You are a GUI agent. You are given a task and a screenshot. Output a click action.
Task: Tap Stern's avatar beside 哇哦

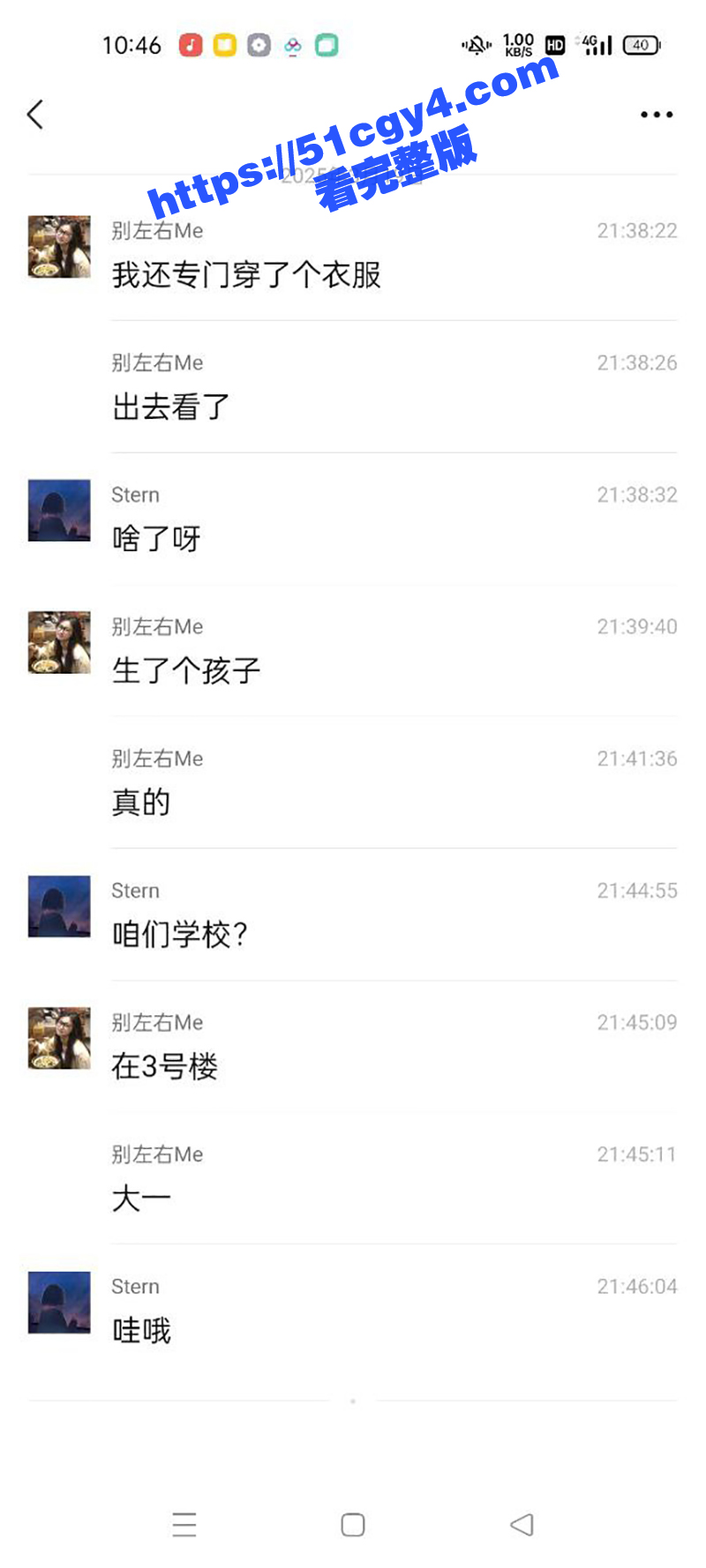59,1303
